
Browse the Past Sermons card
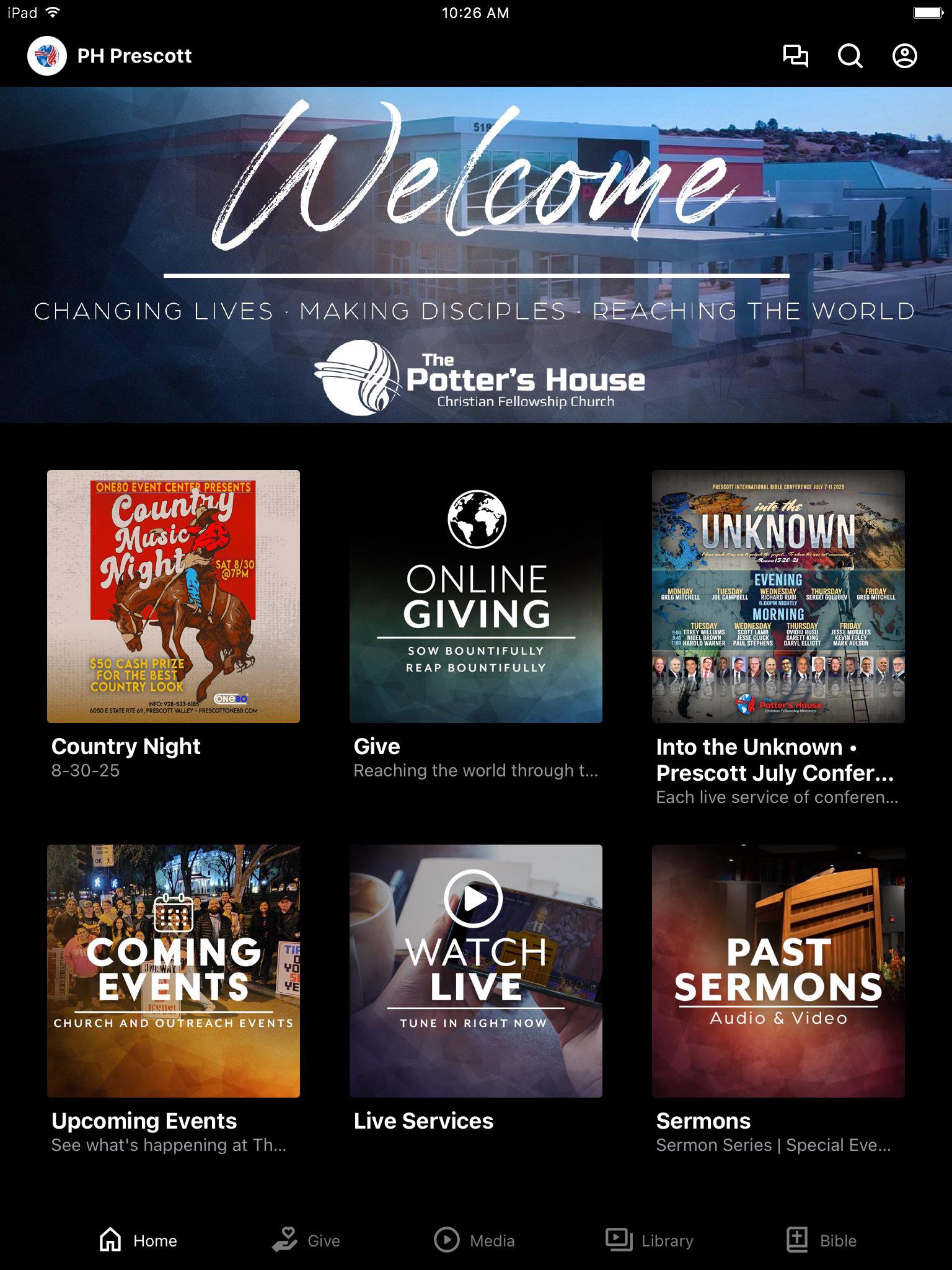(778, 971)
